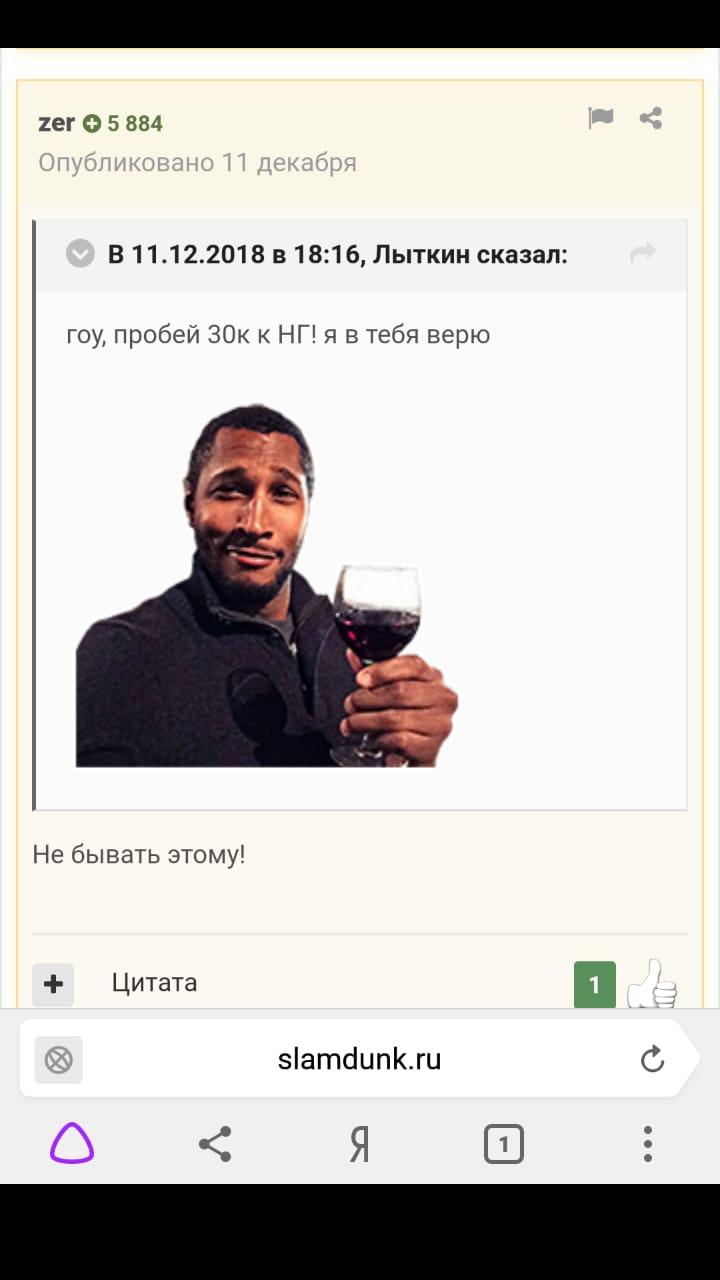Open the browser overflow menu
Image resolution: width=720 pixels, height=1280 pixels.
[x=648, y=1144]
